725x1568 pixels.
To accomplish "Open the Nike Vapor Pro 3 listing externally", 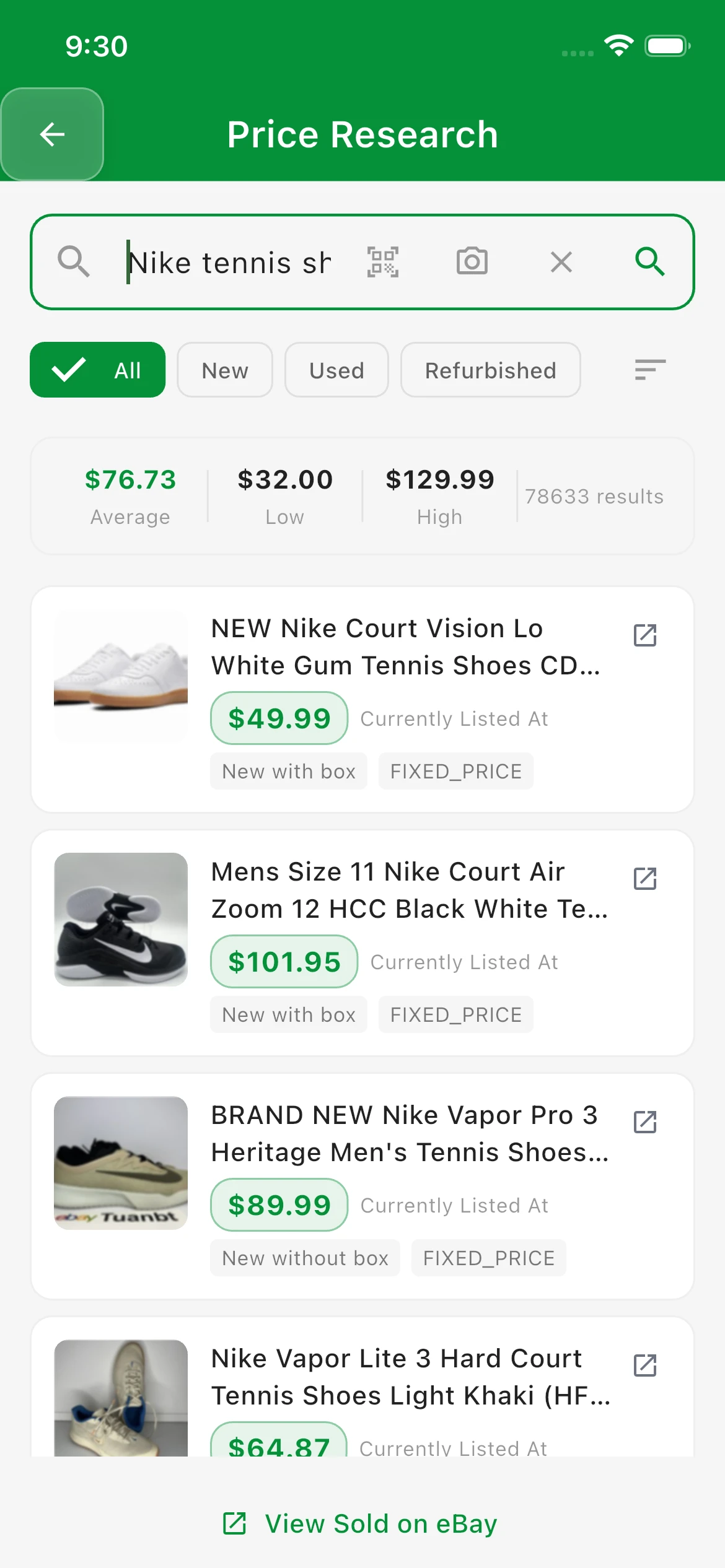I will click(644, 1122).
